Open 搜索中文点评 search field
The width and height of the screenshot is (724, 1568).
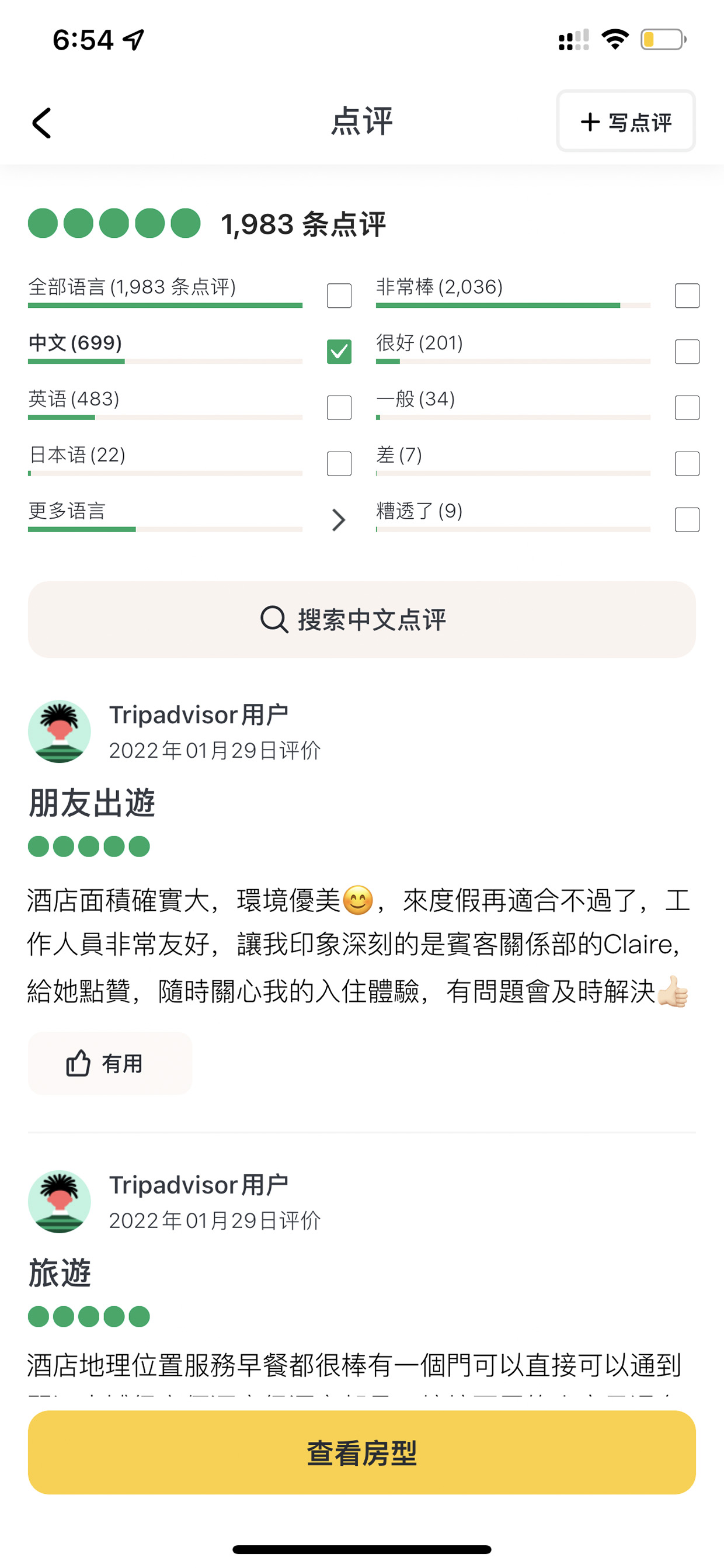click(362, 620)
